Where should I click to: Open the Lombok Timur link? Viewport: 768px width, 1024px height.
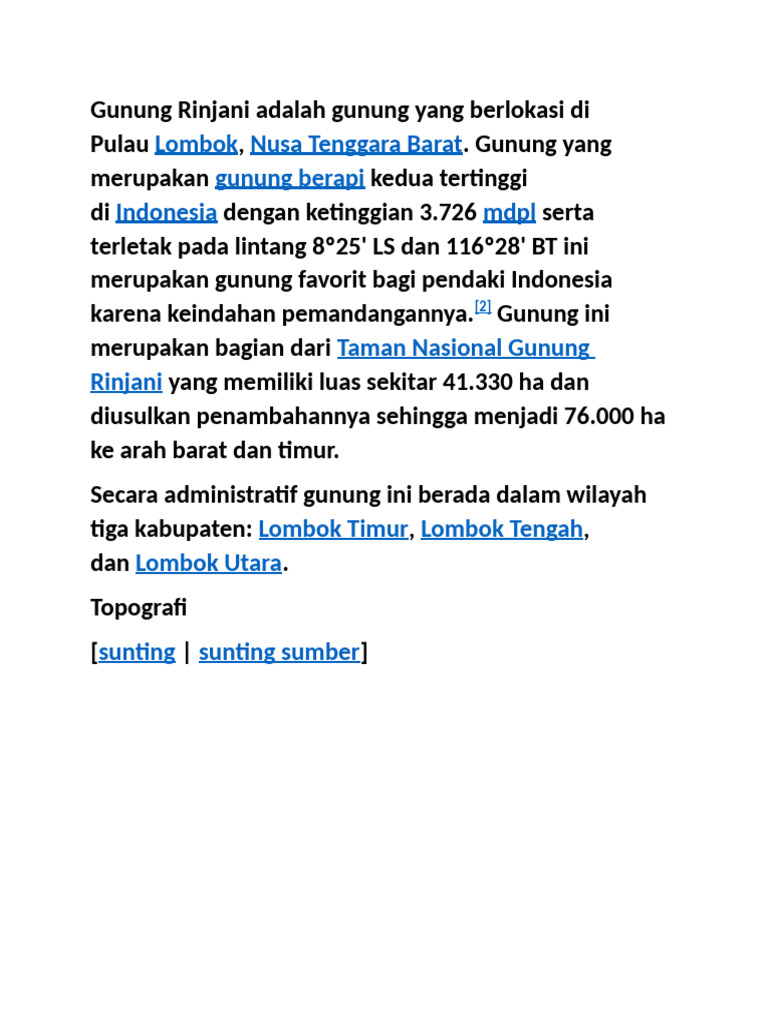pyautogui.click(x=333, y=529)
